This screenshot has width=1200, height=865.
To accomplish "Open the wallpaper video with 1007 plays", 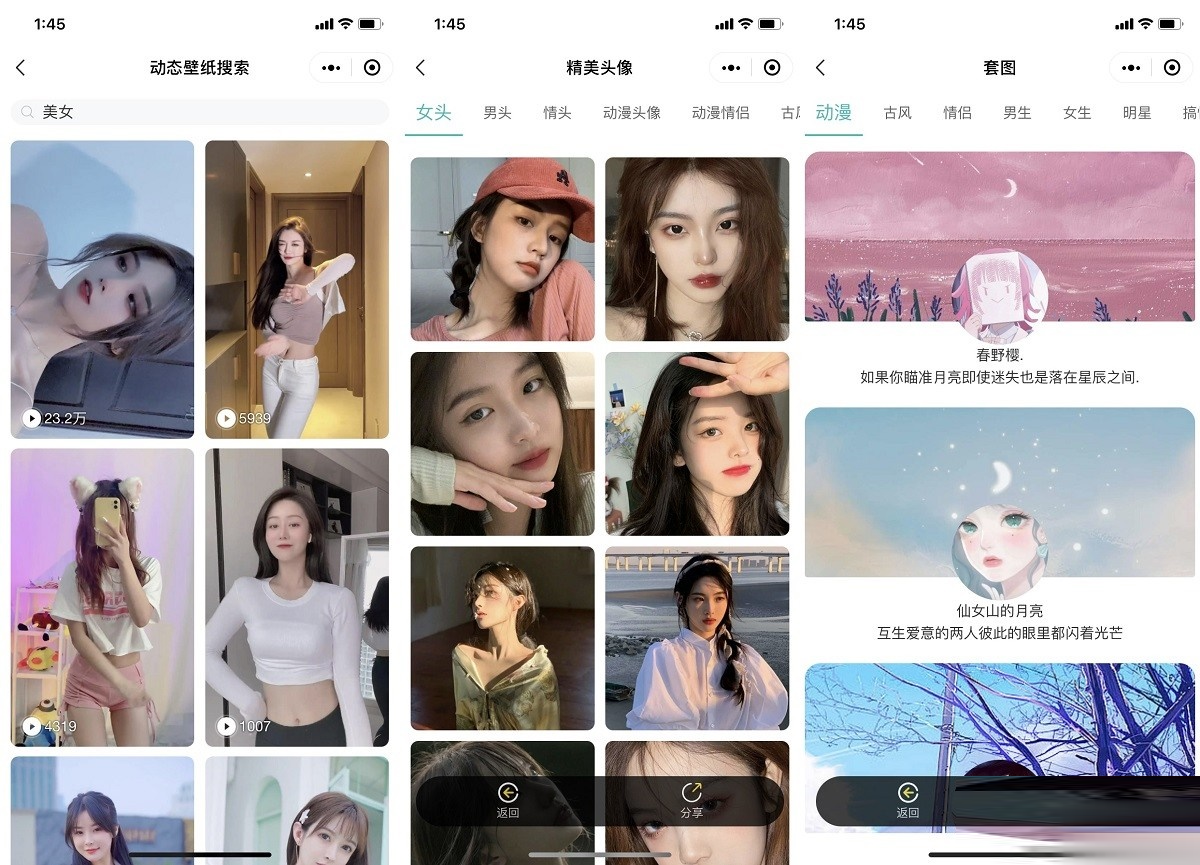I will 297,597.
